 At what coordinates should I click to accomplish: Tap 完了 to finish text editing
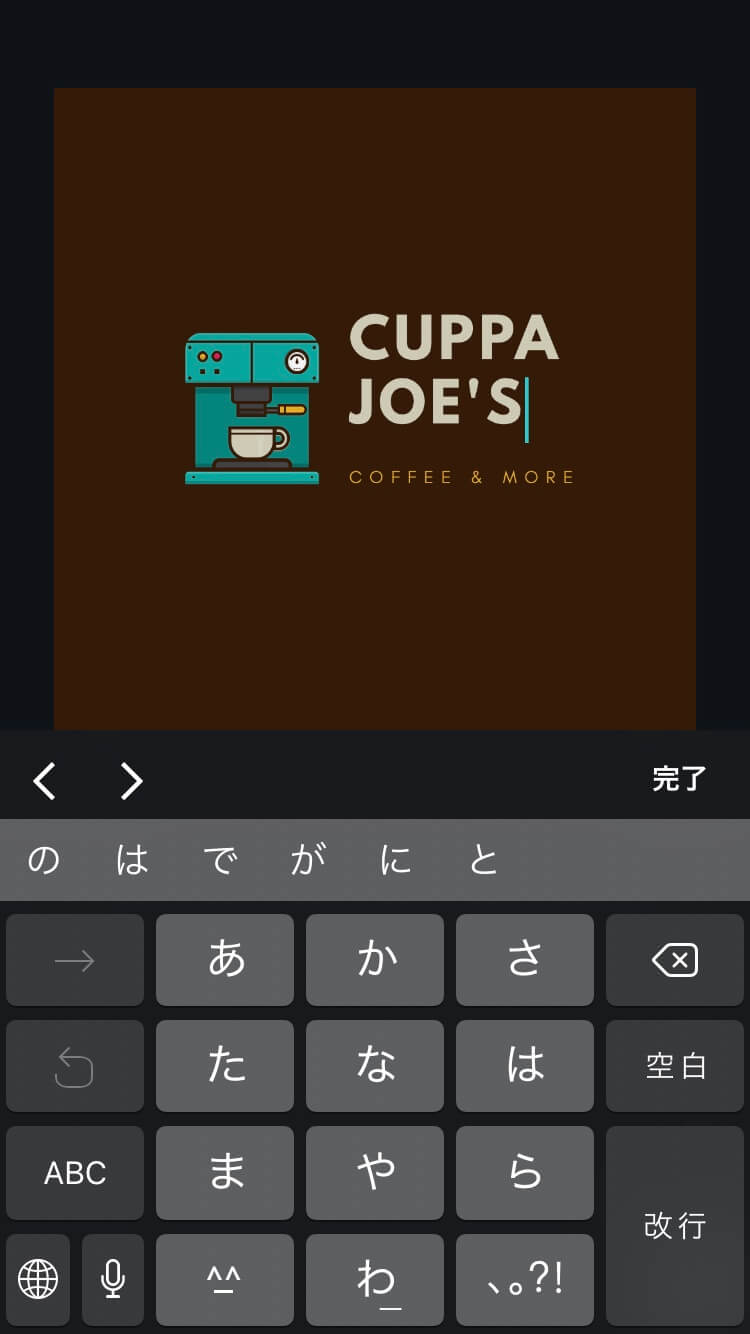pyautogui.click(x=679, y=779)
